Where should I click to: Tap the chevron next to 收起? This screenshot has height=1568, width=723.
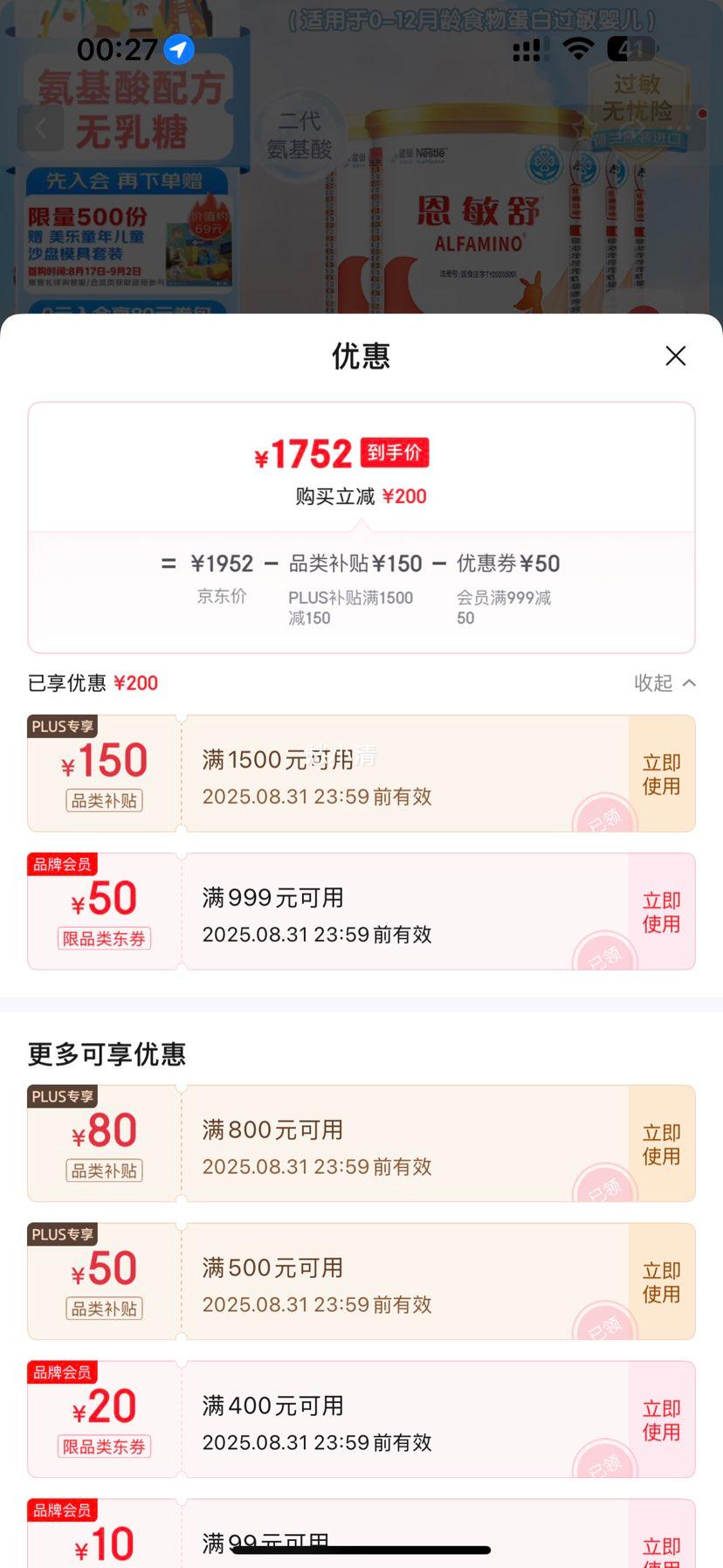689,683
